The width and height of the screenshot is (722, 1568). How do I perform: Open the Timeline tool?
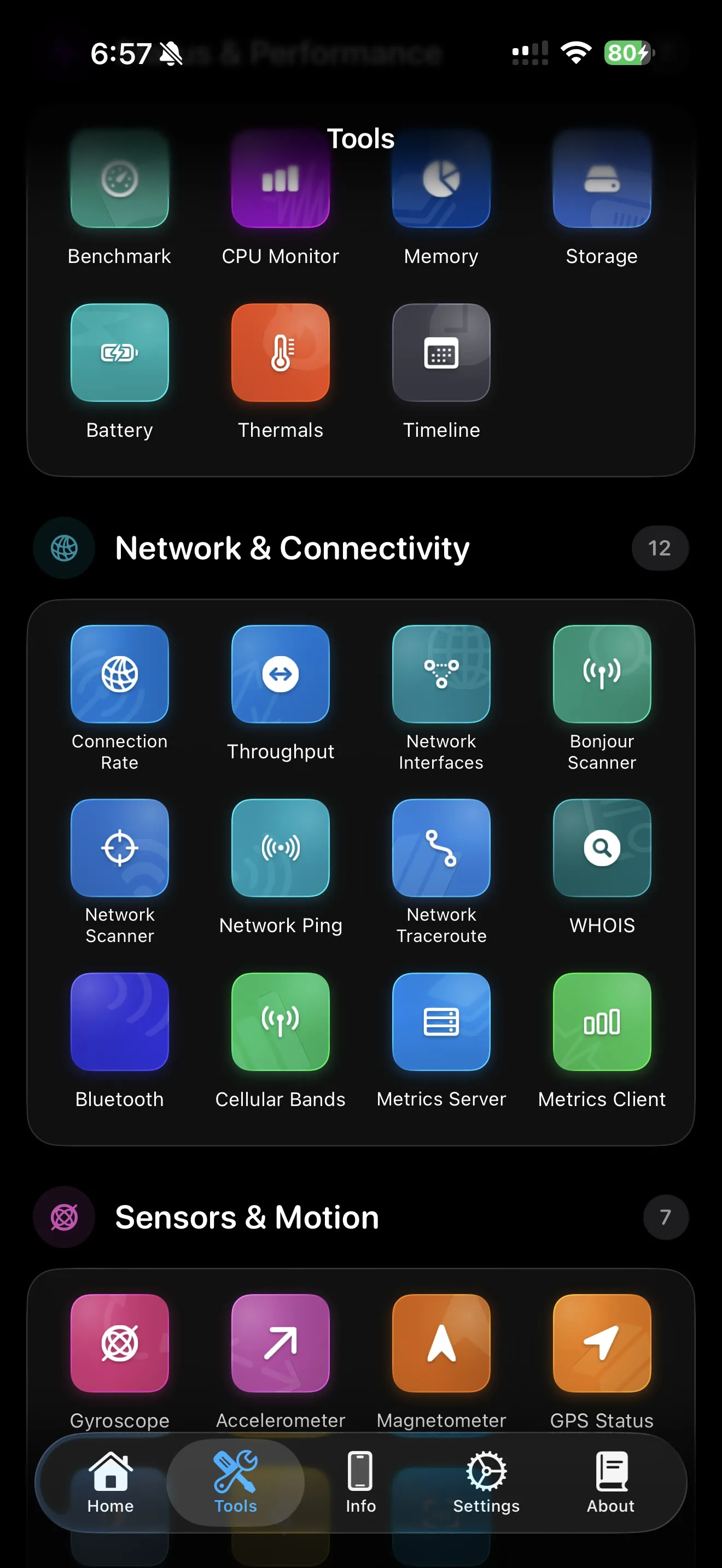click(x=441, y=353)
